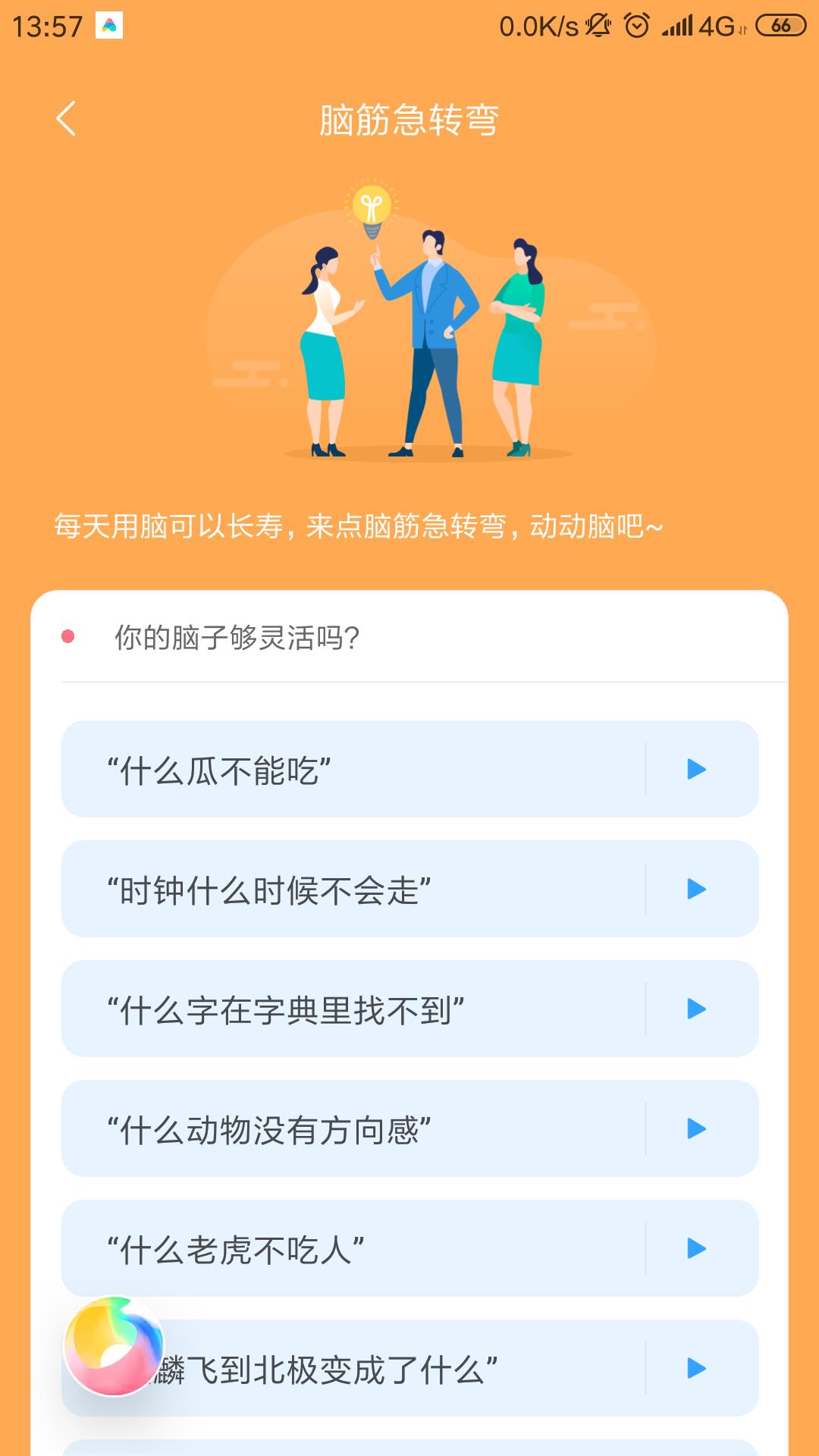Tap the green app notification icon in status bar
The height and width of the screenshot is (1456, 819).
tap(108, 24)
